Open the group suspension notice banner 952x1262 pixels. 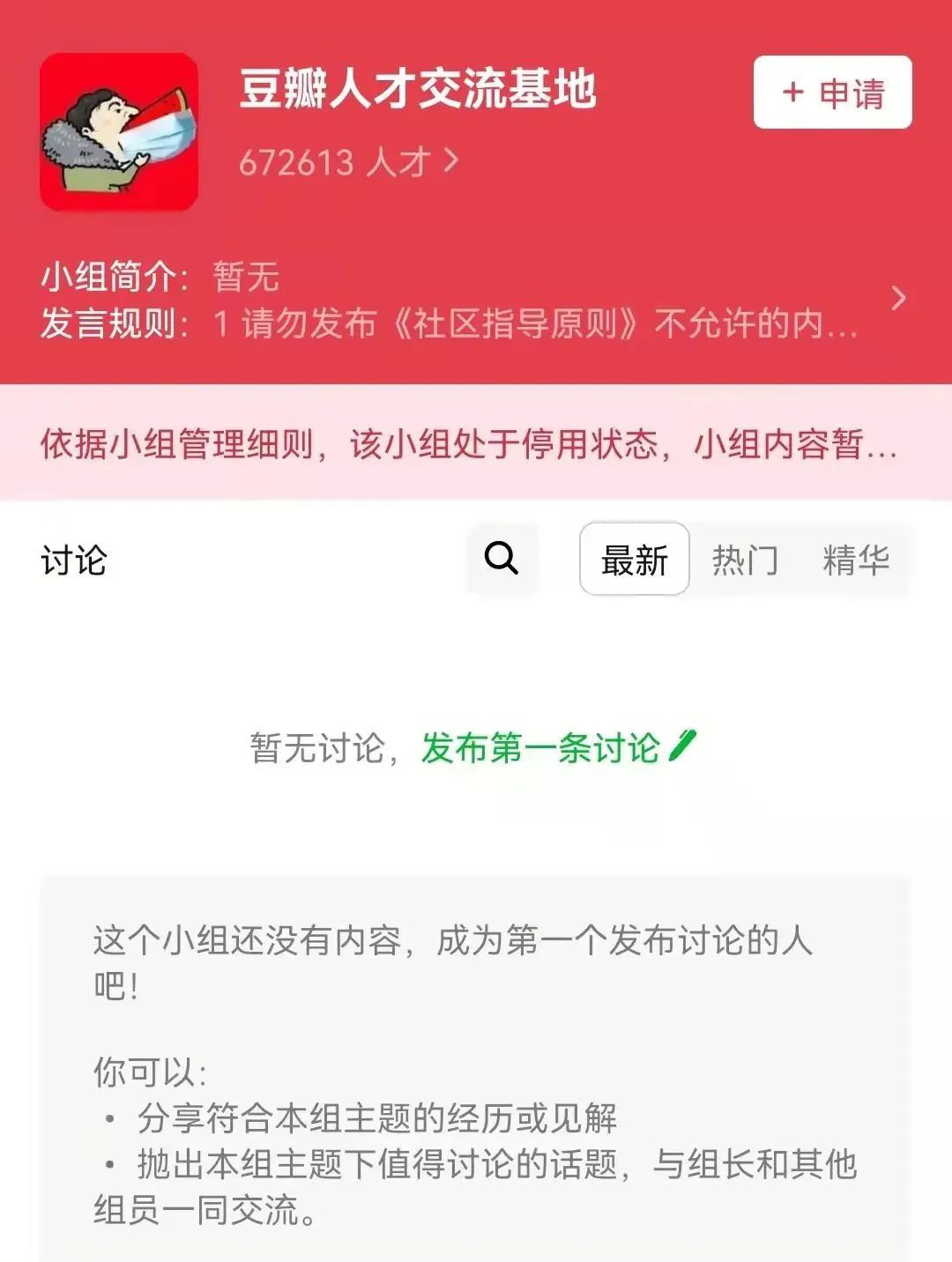(x=469, y=443)
